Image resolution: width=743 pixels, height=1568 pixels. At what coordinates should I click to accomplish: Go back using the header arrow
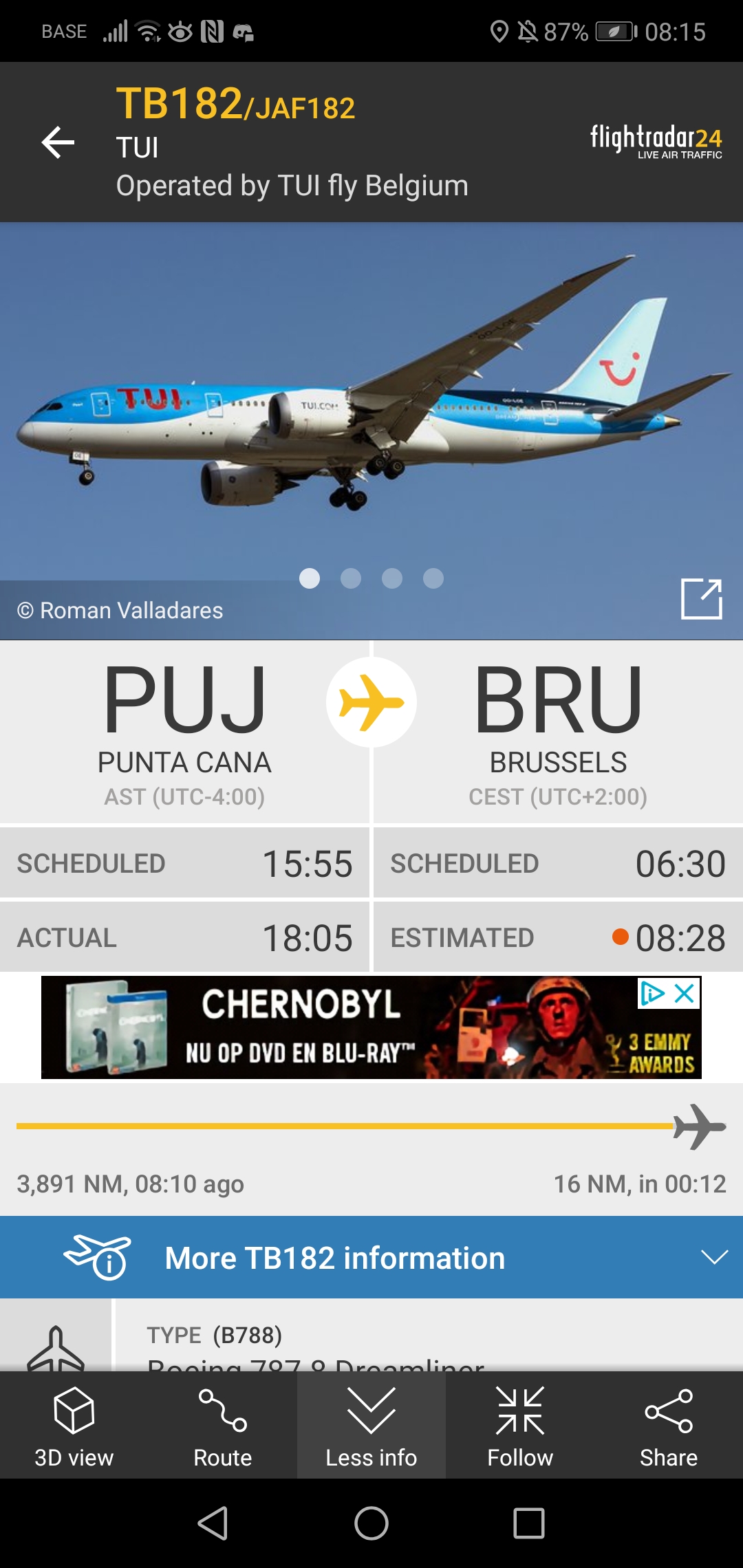[x=58, y=143]
